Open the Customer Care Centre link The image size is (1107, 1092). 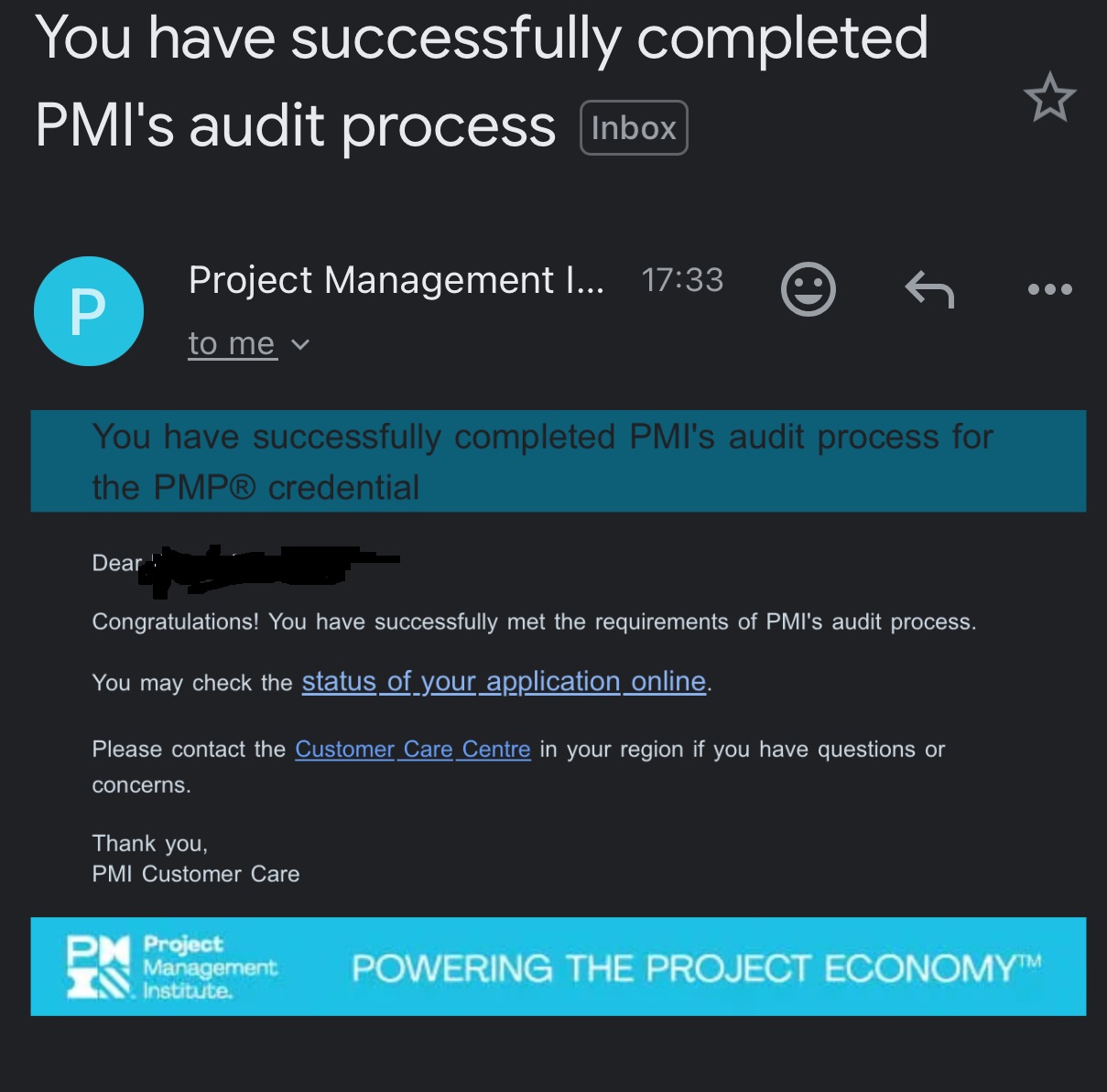tap(412, 750)
